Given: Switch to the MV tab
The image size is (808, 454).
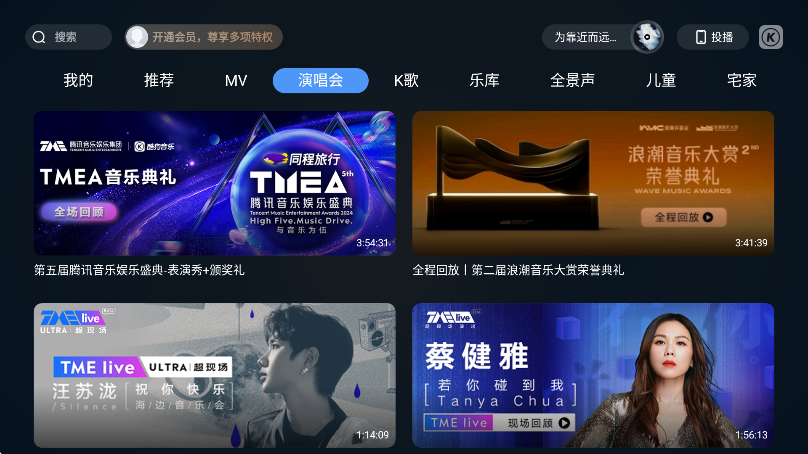Looking at the screenshot, I should point(236,81).
